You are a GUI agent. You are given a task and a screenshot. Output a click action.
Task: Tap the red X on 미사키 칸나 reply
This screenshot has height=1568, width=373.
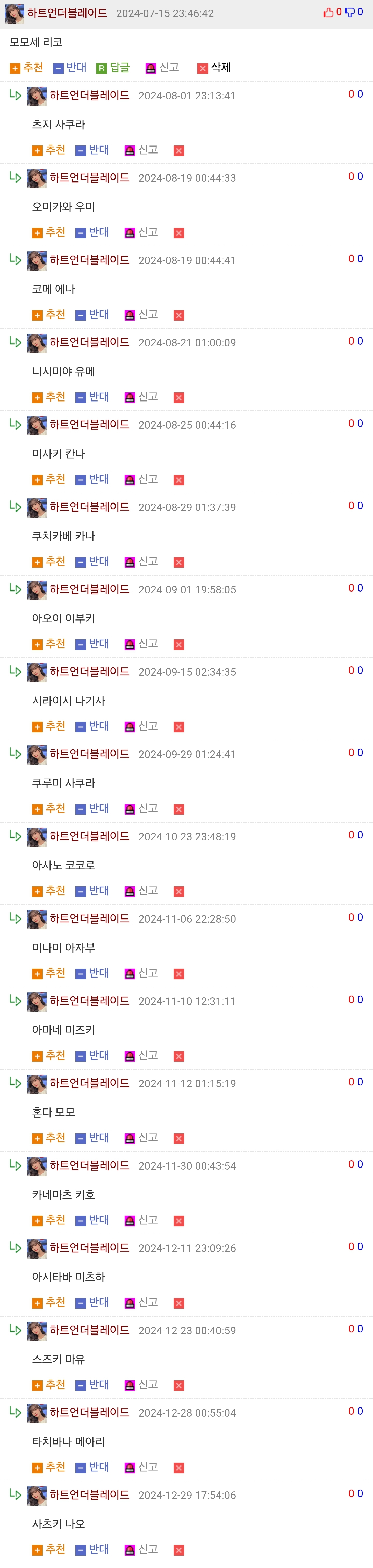click(x=178, y=480)
